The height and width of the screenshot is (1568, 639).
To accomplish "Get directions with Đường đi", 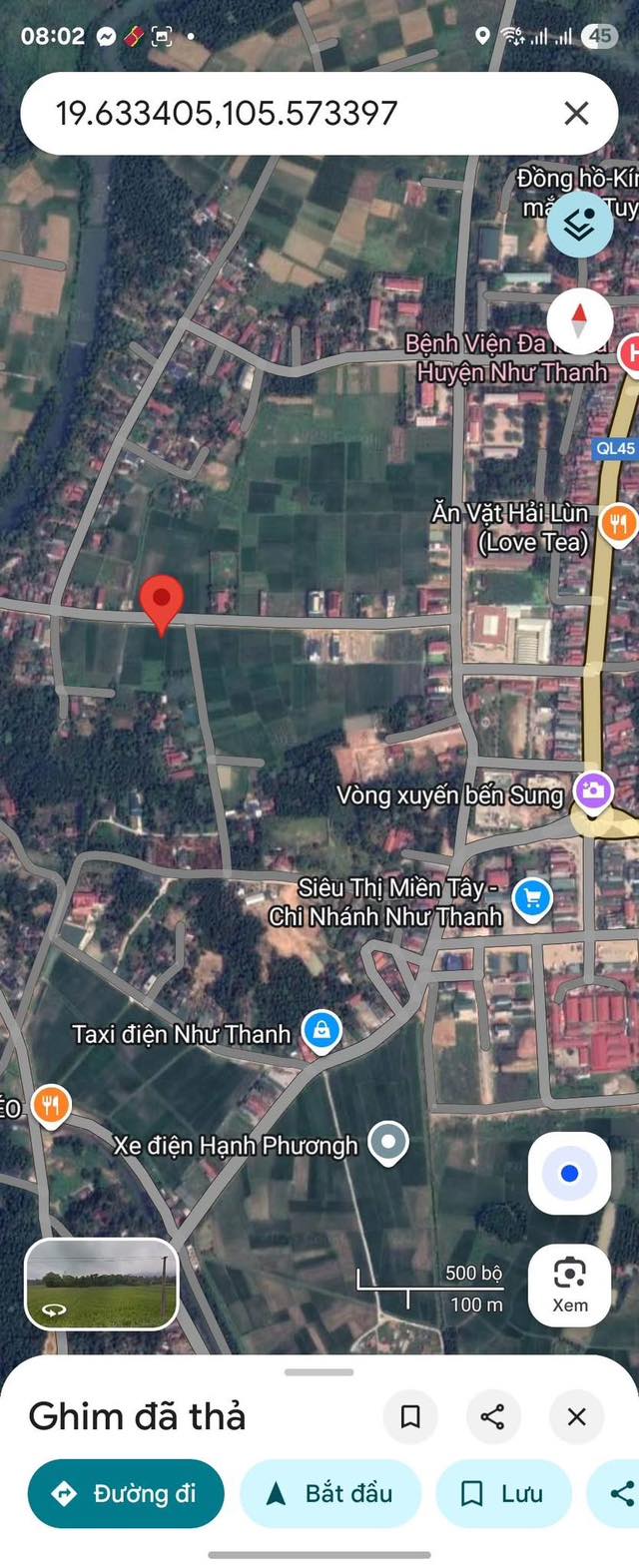I will pyautogui.click(x=126, y=1493).
